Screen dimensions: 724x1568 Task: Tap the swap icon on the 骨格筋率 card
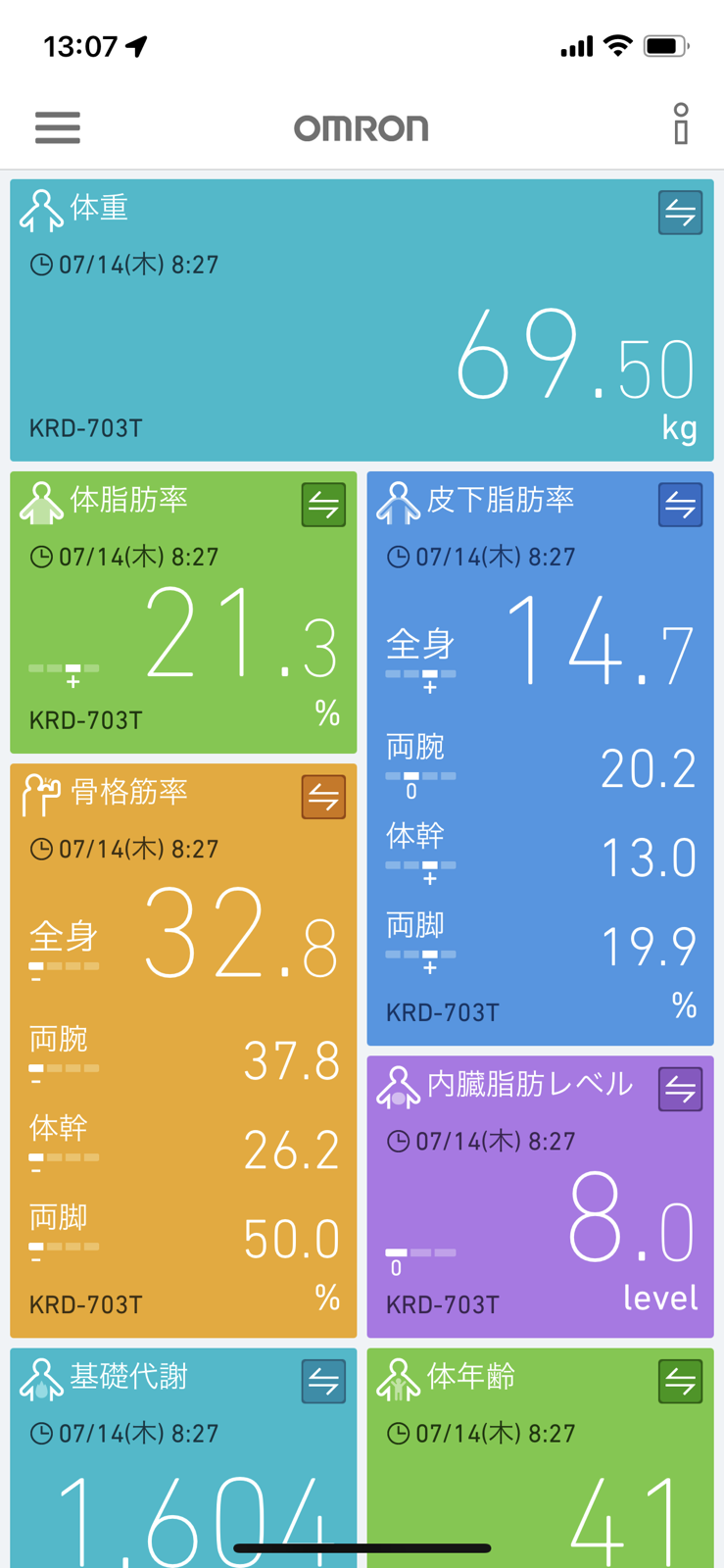(x=323, y=797)
